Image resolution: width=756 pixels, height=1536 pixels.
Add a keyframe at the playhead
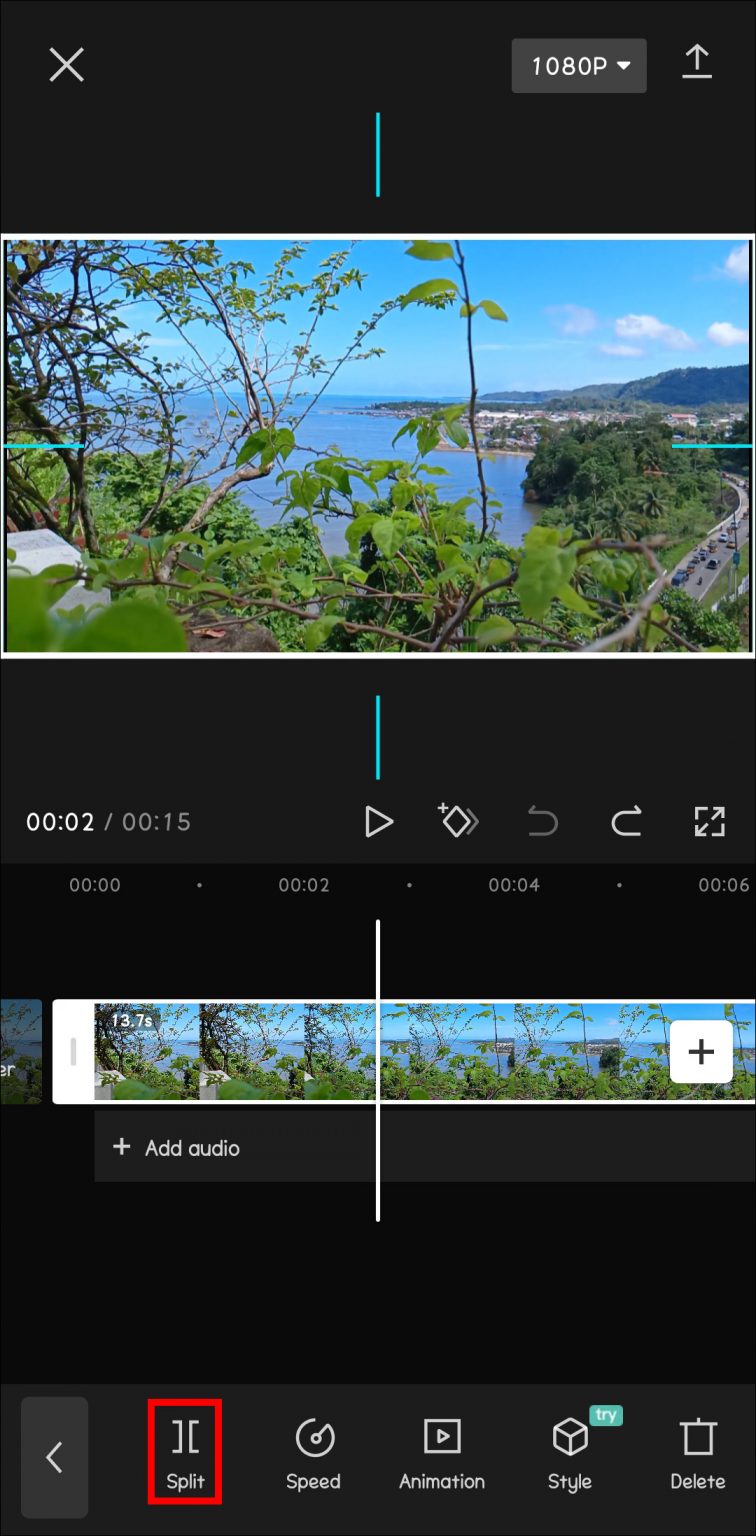point(458,821)
